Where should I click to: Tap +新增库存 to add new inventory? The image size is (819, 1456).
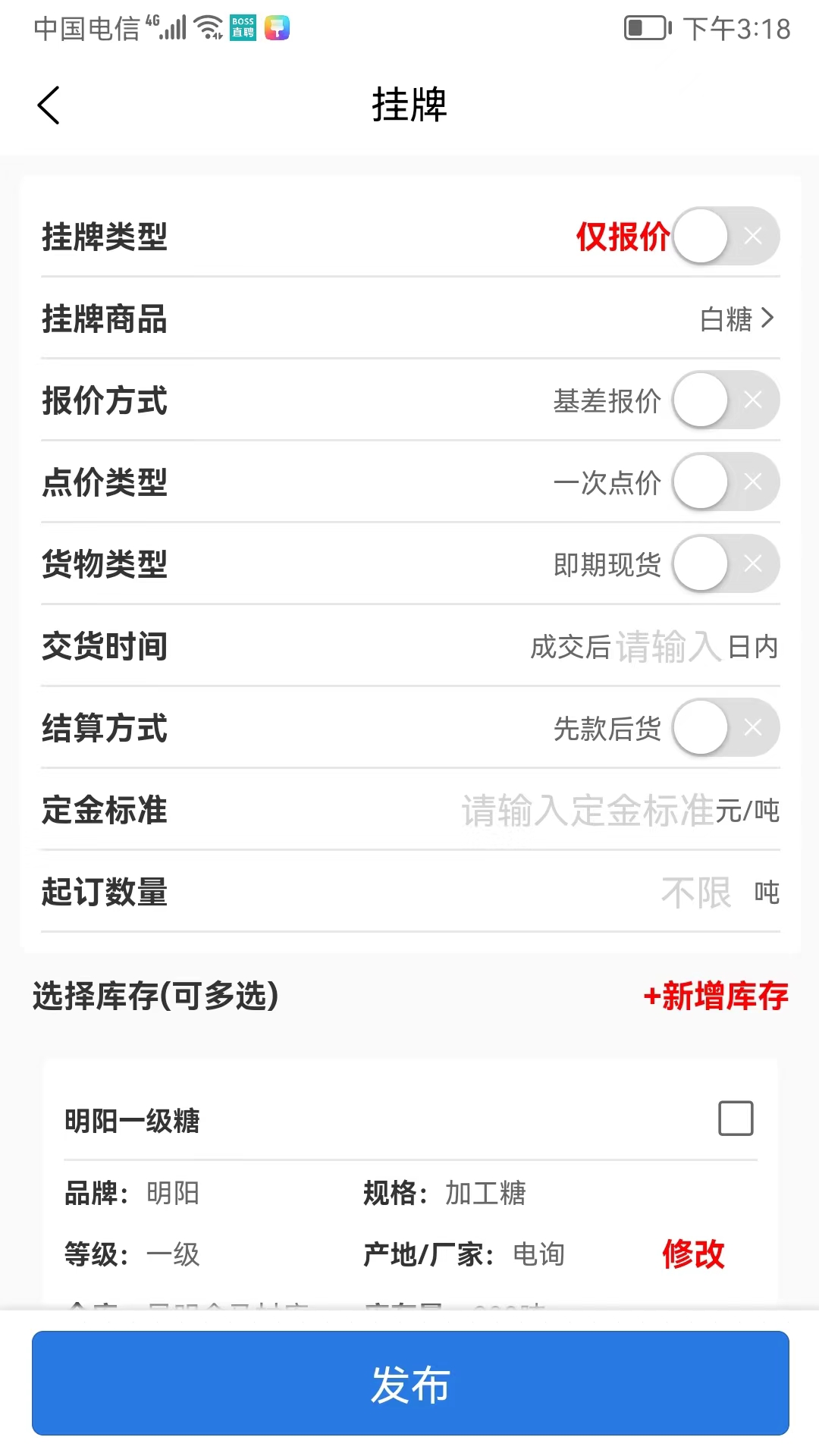pos(716,996)
